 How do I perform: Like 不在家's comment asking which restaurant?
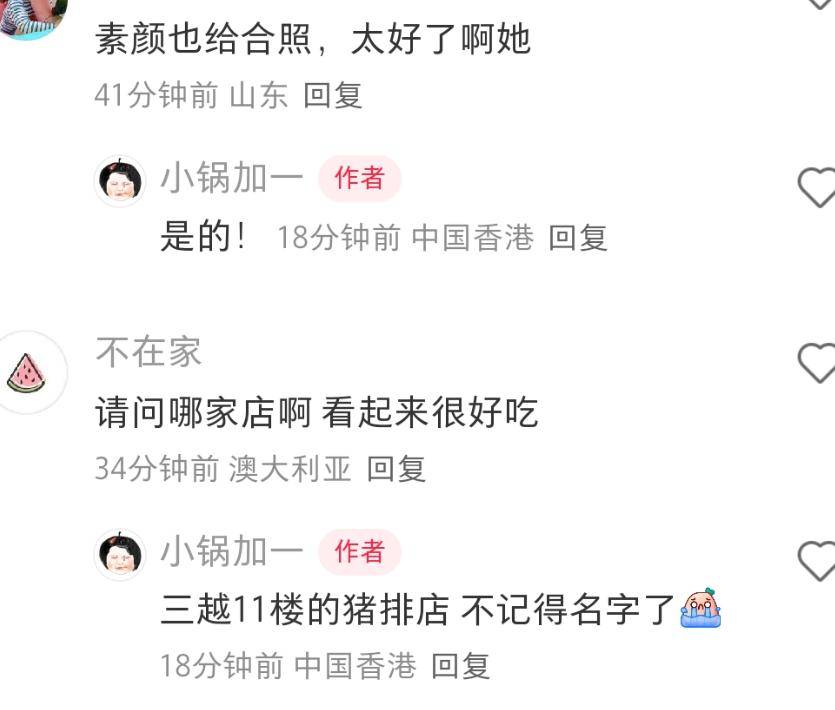click(816, 362)
